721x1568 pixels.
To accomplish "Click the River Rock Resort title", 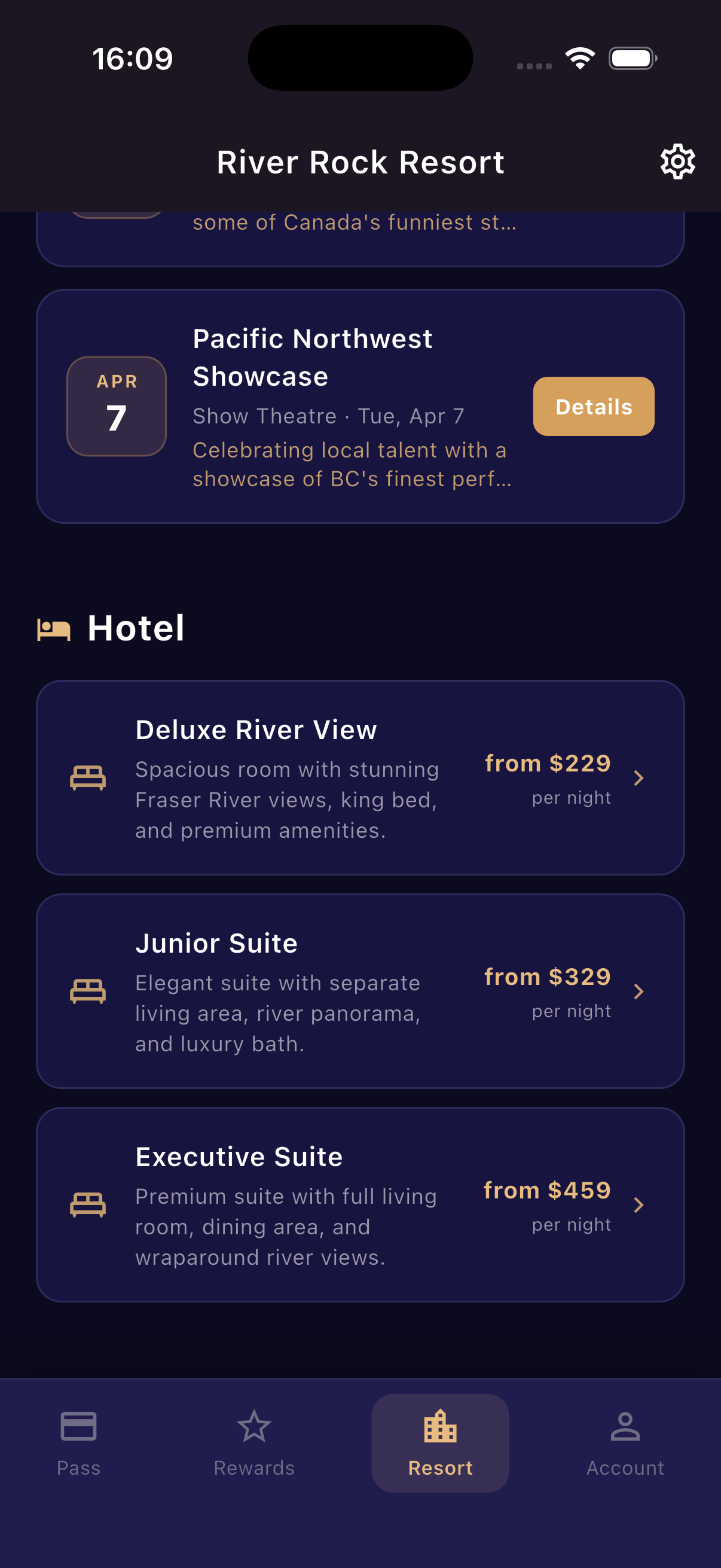I will click(x=360, y=161).
